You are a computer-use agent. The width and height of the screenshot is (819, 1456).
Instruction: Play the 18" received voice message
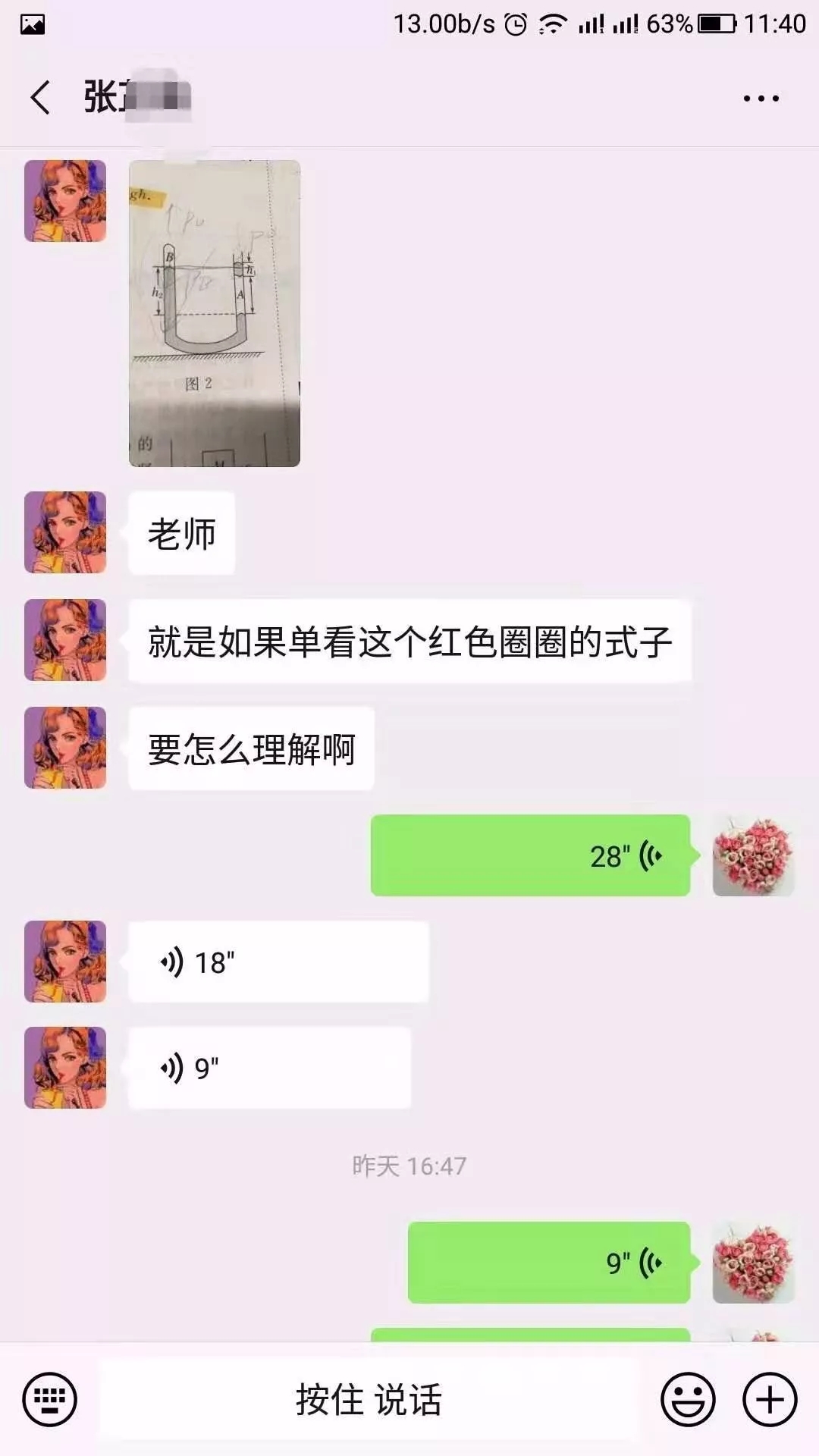(278, 962)
